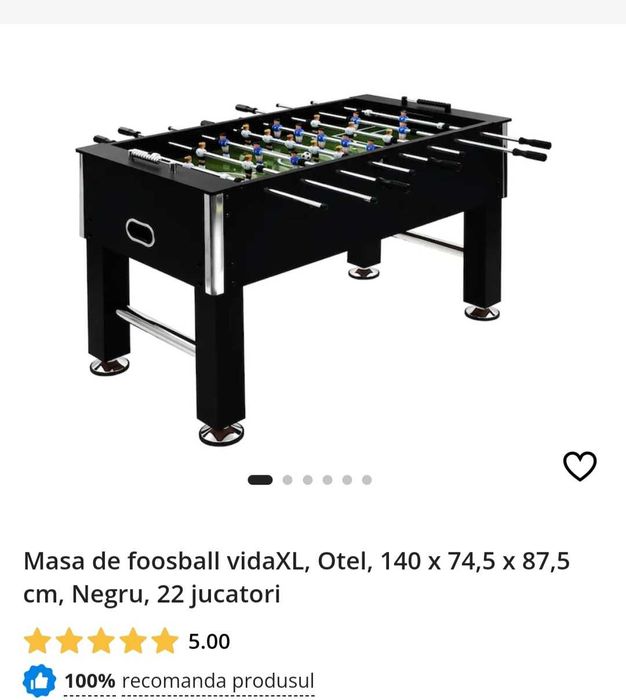Add the foosball table to favorites
Image resolution: width=626 pixels, height=700 pixels.
(580, 466)
